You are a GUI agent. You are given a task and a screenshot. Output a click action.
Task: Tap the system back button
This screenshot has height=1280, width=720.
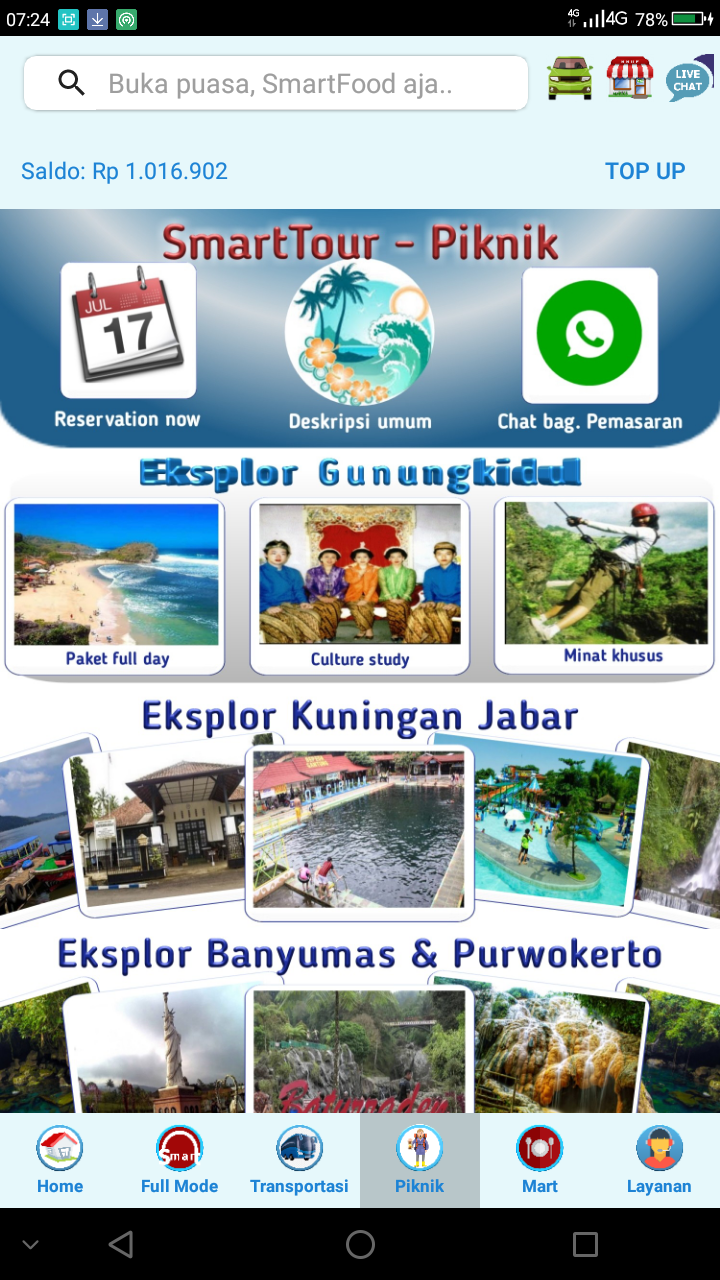[121, 1244]
